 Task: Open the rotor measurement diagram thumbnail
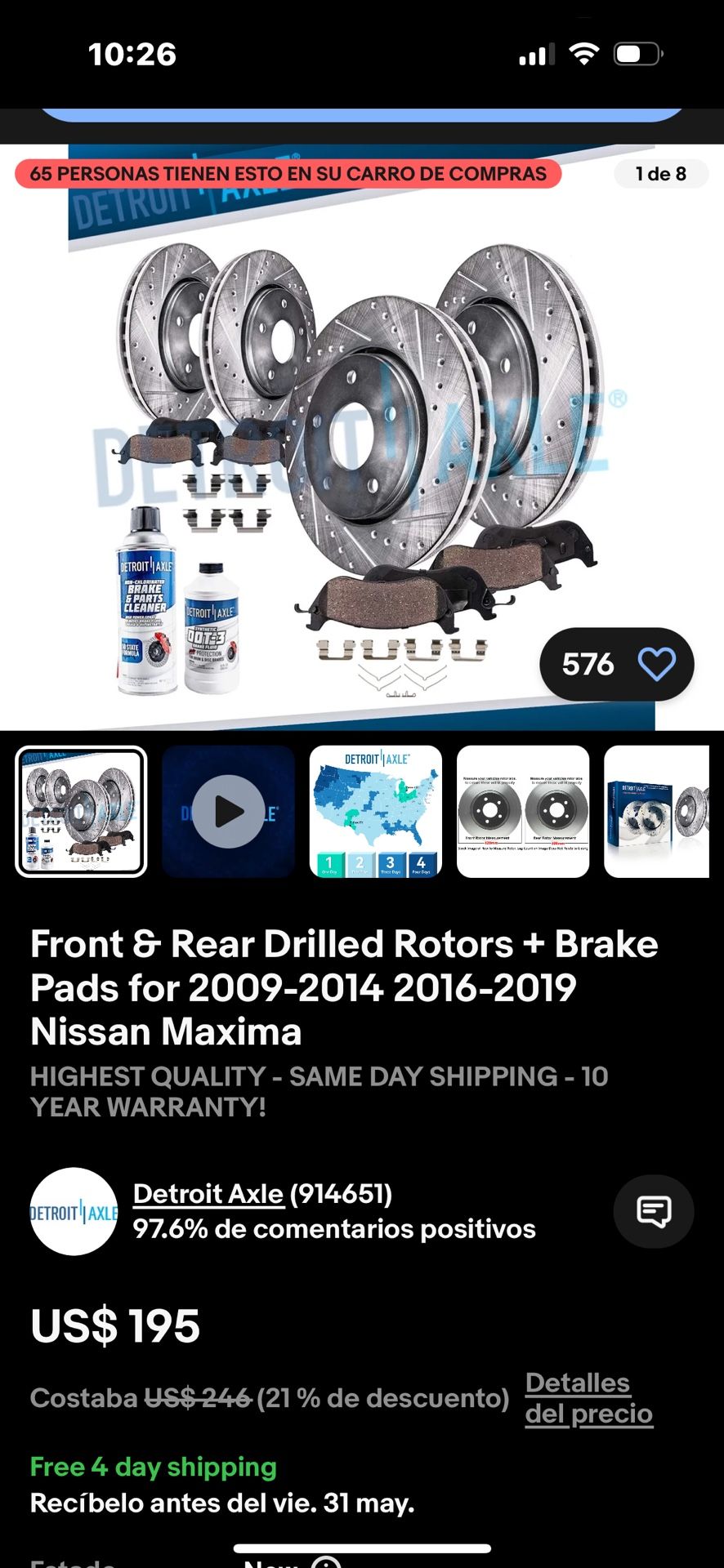[x=523, y=811]
